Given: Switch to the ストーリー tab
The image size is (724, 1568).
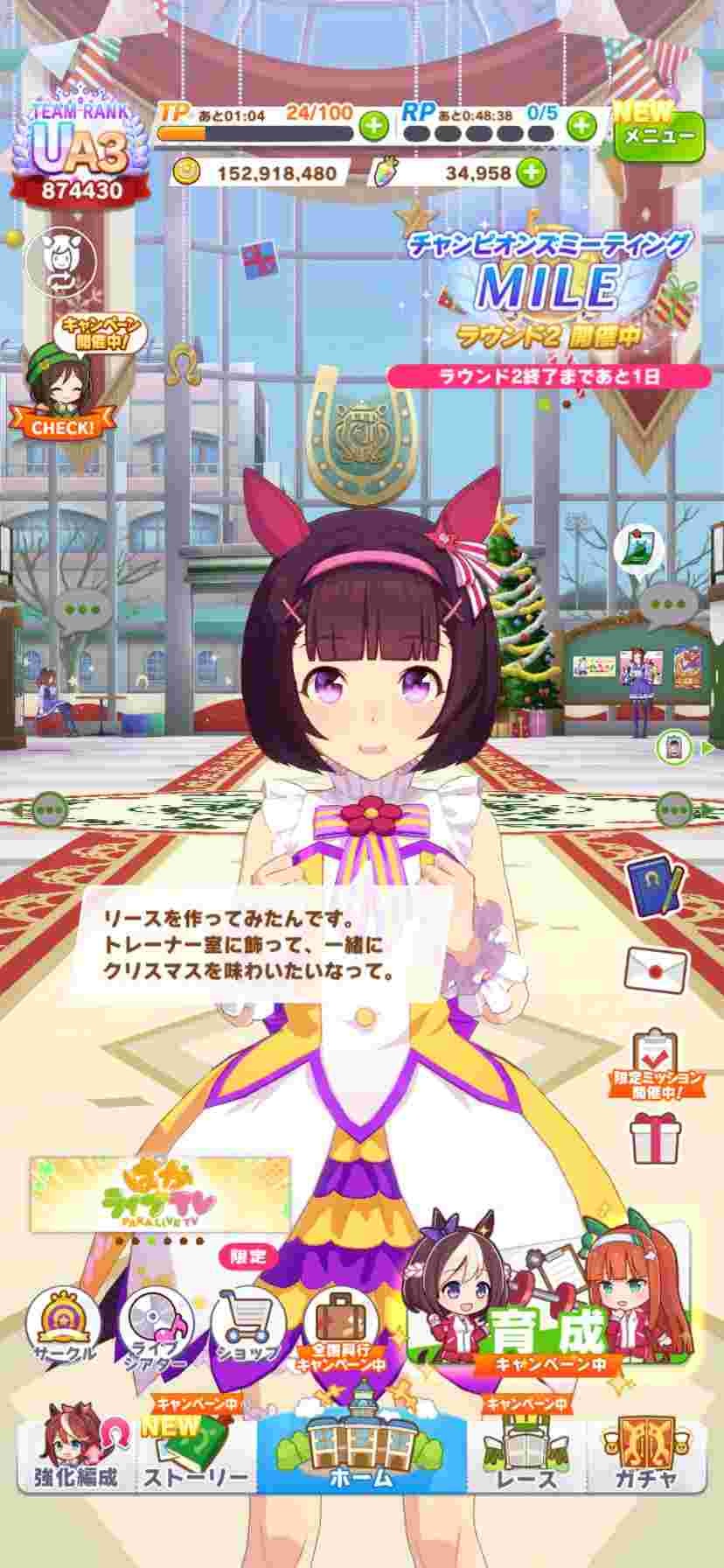Looking at the screenshot, I should pos(196,1454).
